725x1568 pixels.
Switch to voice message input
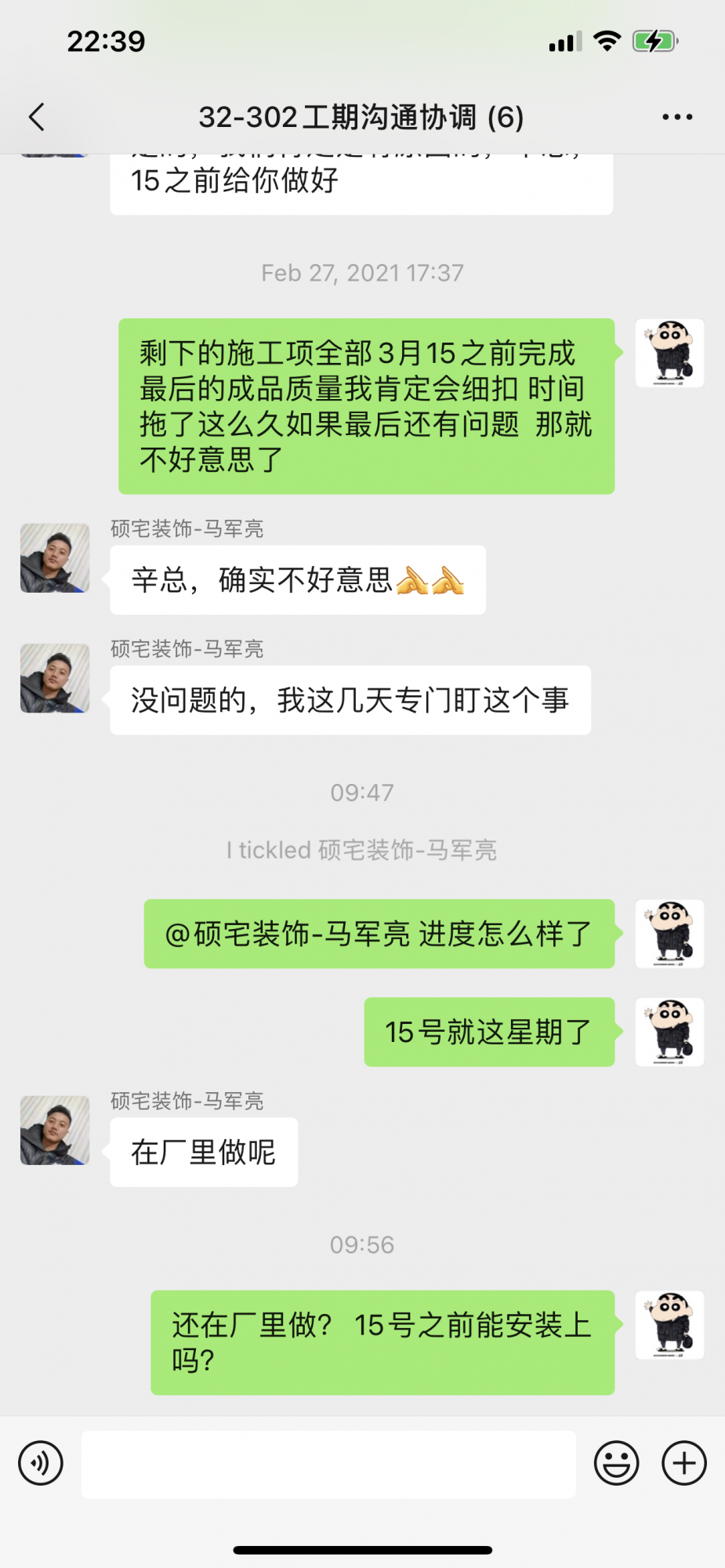click(41, 1463)
